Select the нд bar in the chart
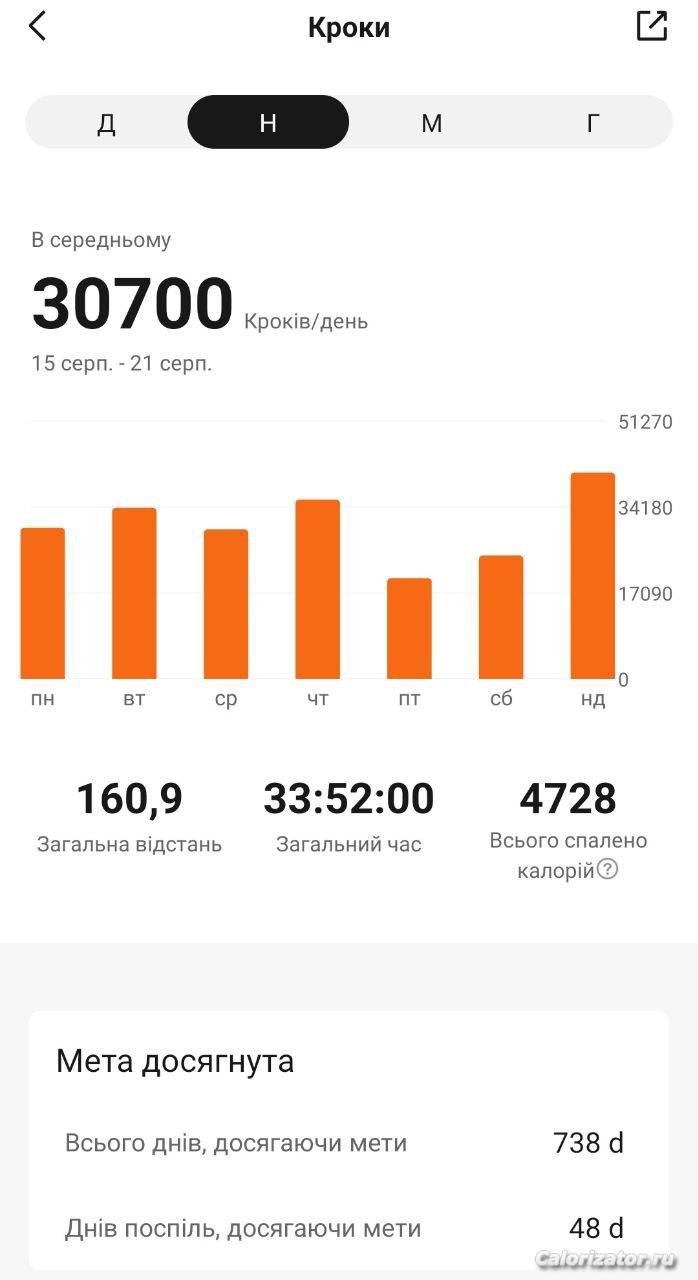The height and width of the screenshot is (1280, 698). click(592, 576)
